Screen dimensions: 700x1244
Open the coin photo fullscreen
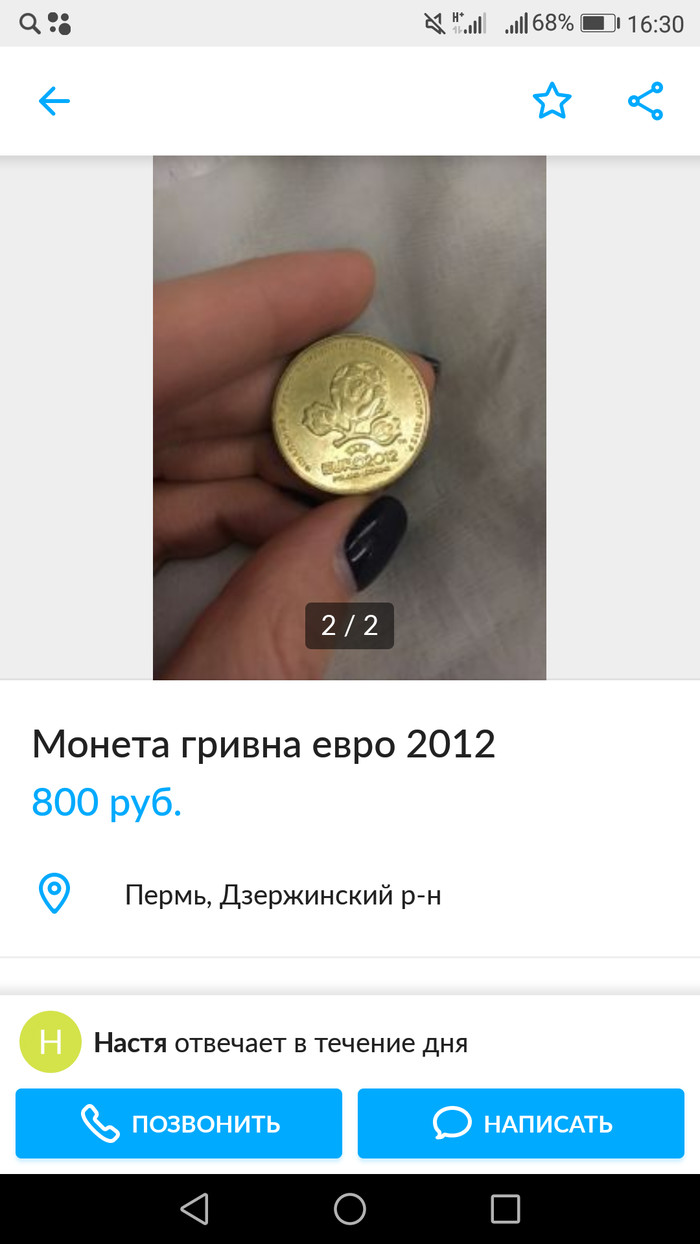pos(349,417)
